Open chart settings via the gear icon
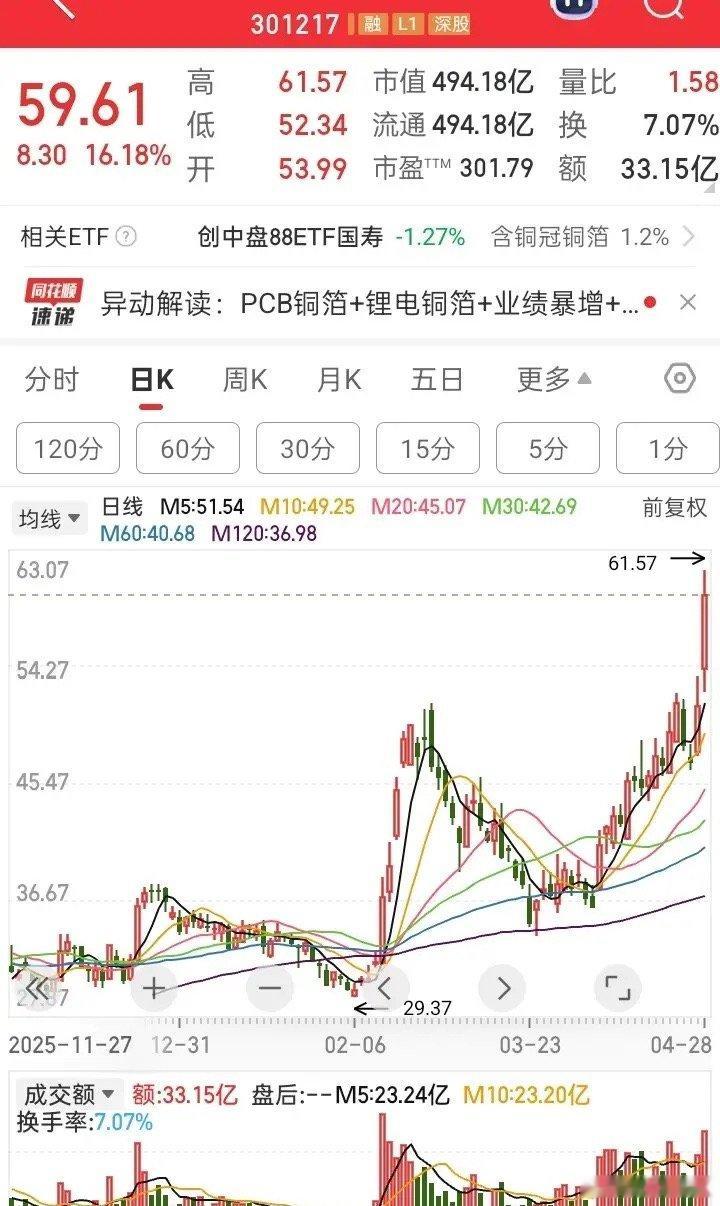The width and height of the screenshot is (720, 1206). [680, 379]
